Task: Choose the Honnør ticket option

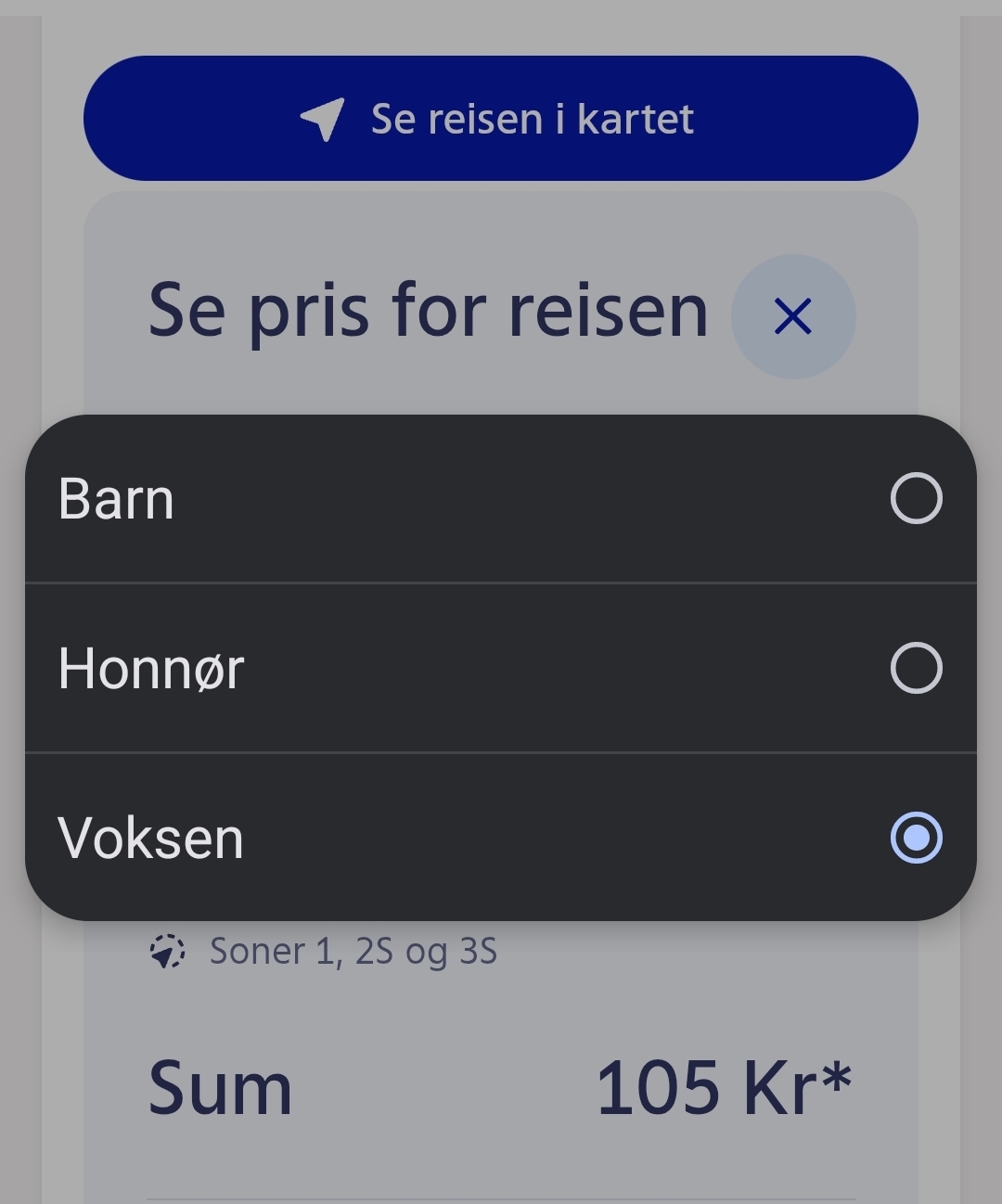Action: pos(500,668)
